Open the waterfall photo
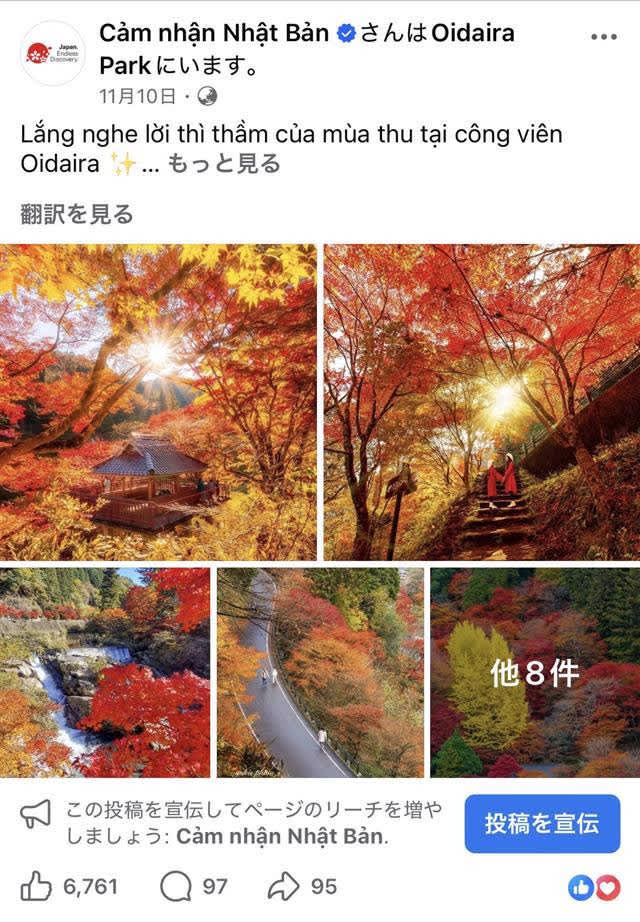 tap(105, 672)
